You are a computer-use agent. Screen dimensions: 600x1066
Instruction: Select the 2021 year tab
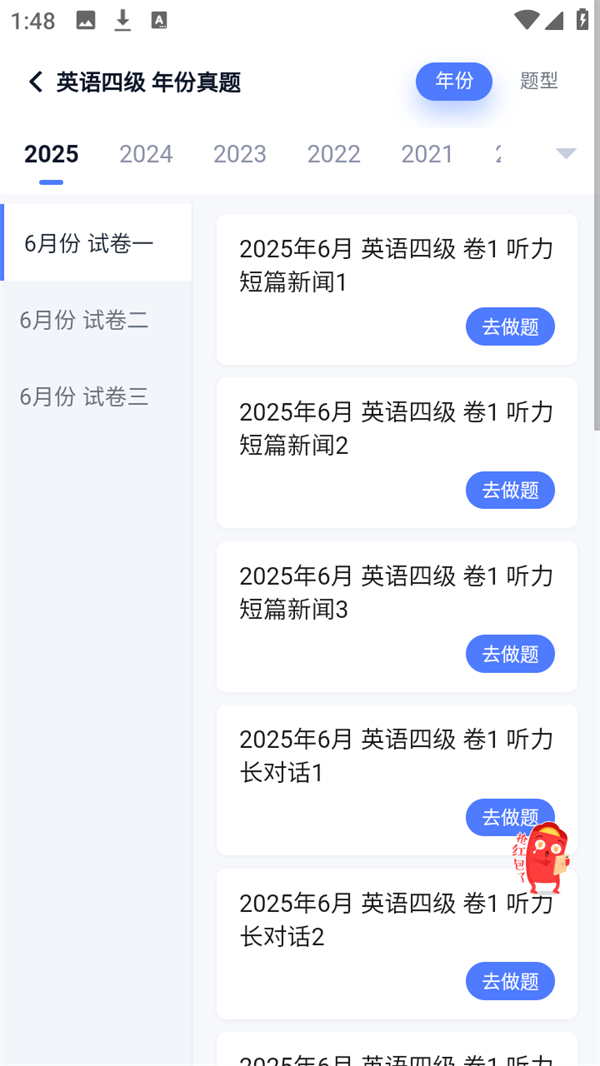tap(427, 154)
